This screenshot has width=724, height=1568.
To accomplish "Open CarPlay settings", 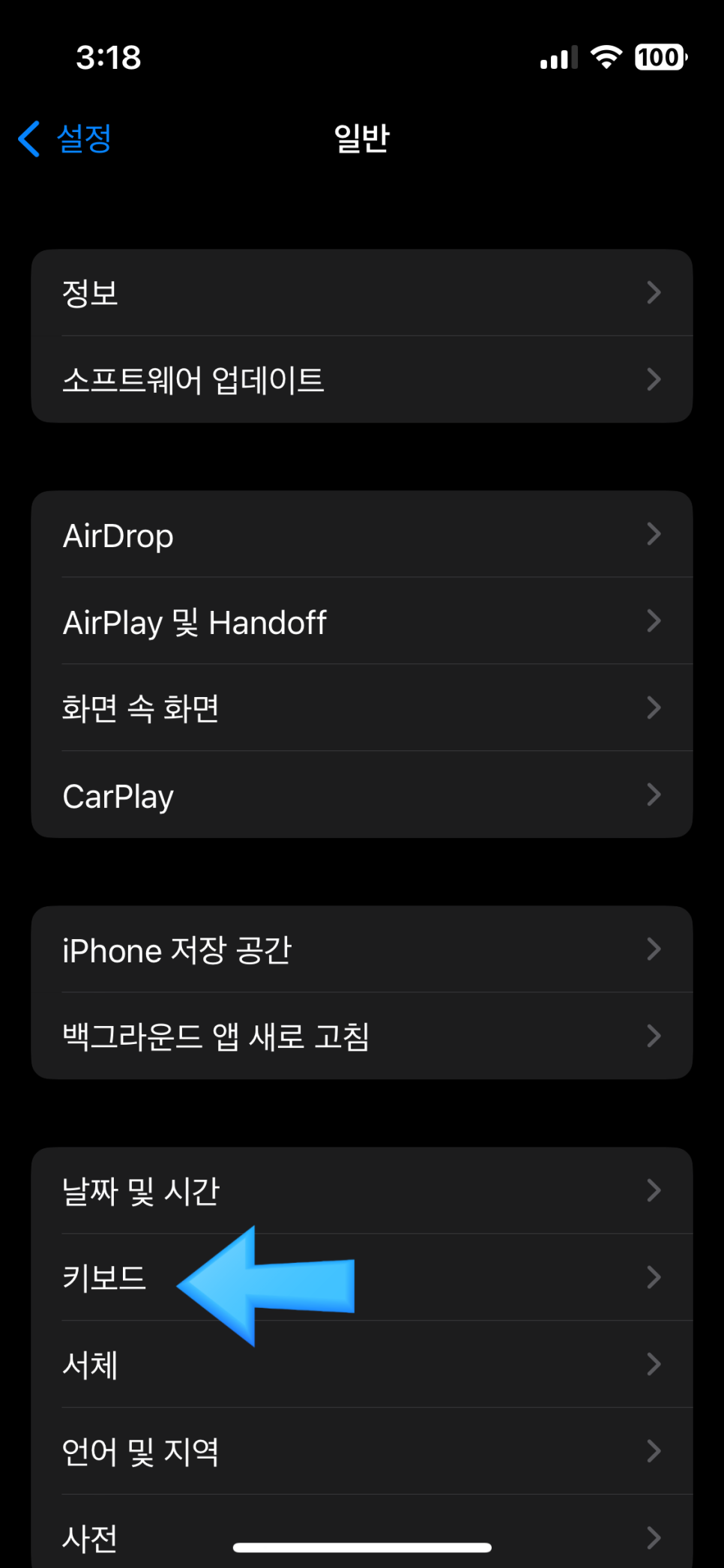I will tap(361, 795).
